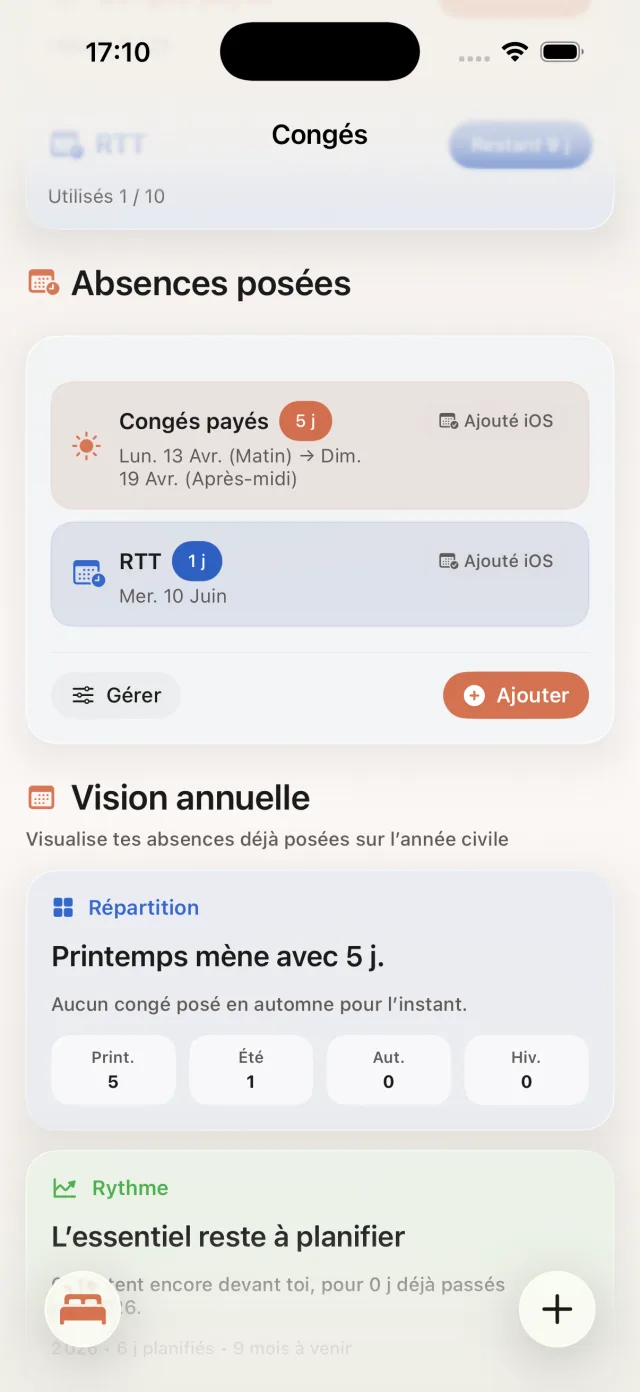The width and height of the screenshot is (640, 1392).
Task: Add a new absence with Ajouter
Action: point(516,695)
